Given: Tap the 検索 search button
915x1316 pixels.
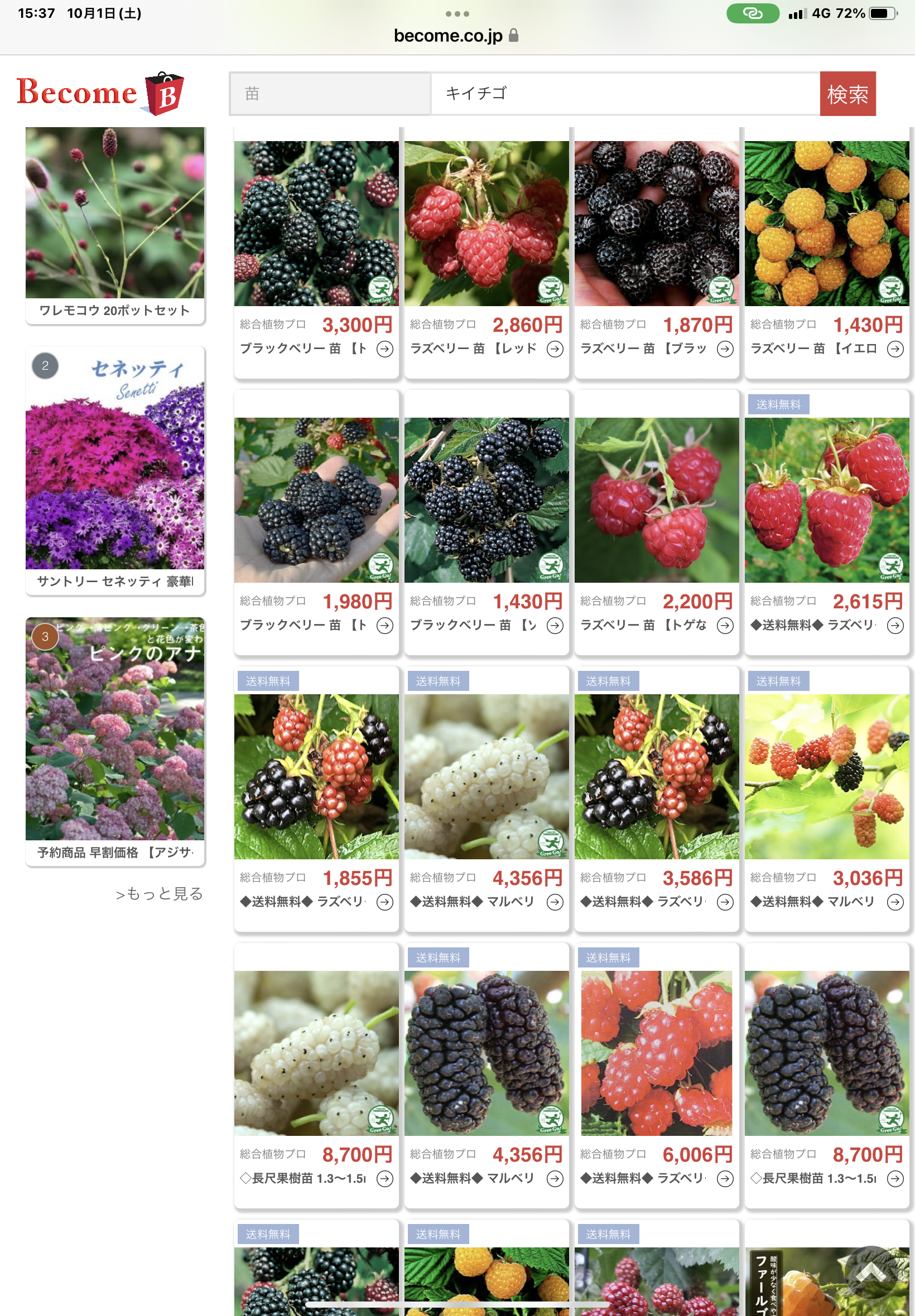Looking at the screenshot, I should point(847,94).
